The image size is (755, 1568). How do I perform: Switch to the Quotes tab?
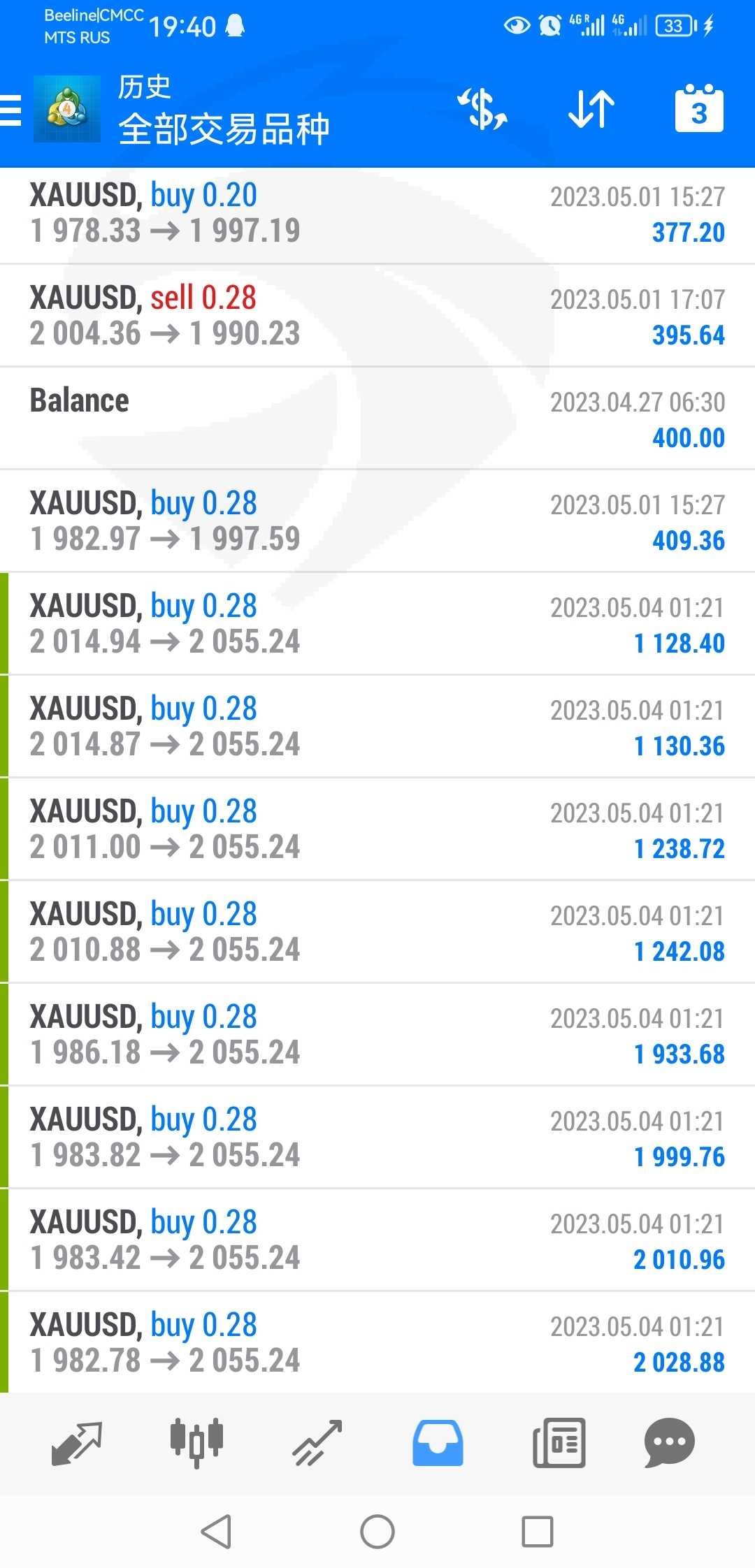click(77, 1443)
